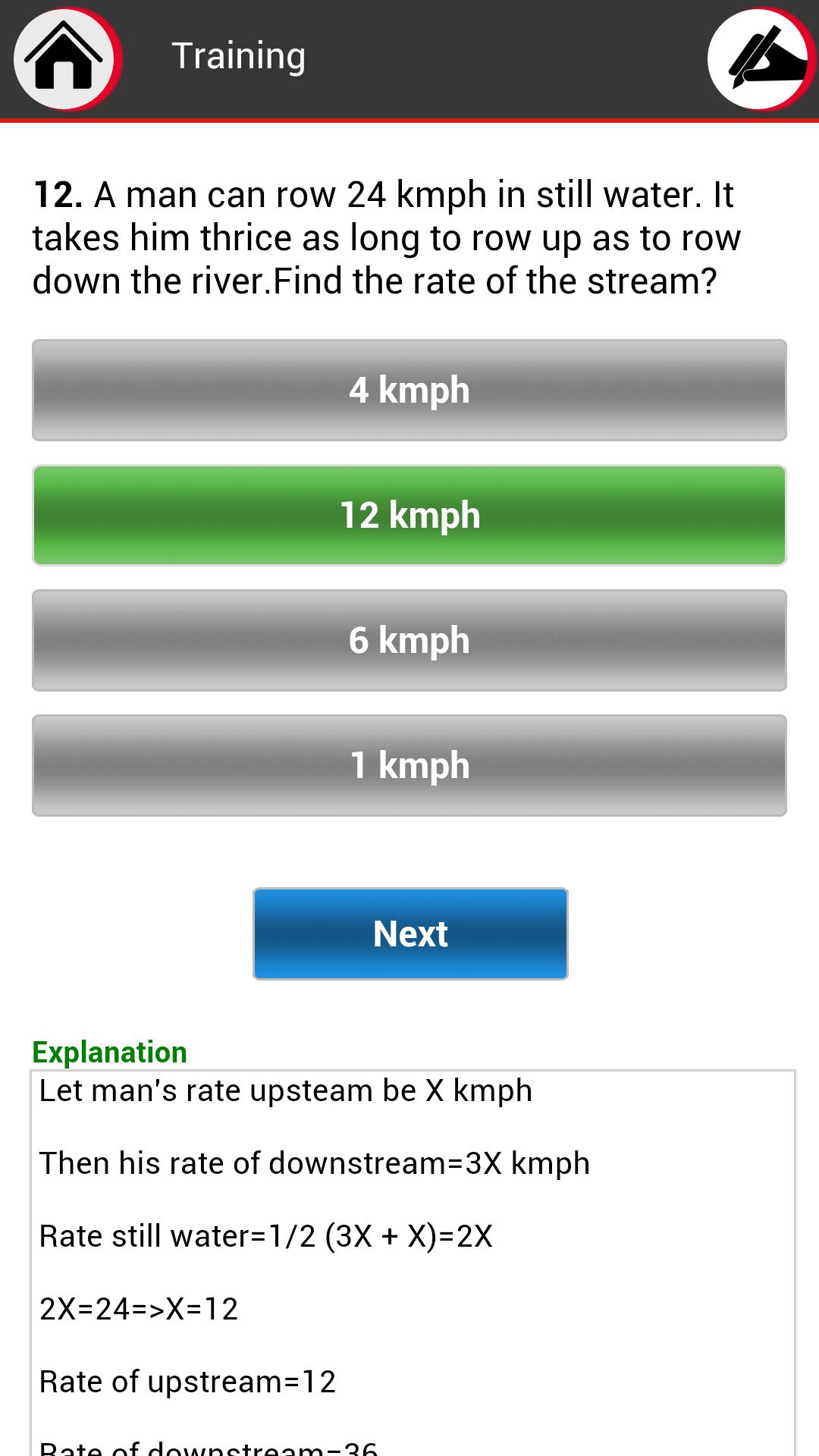Choose the 12 kmph answer
The image size is (819, 1456).
tap(409, 516)
